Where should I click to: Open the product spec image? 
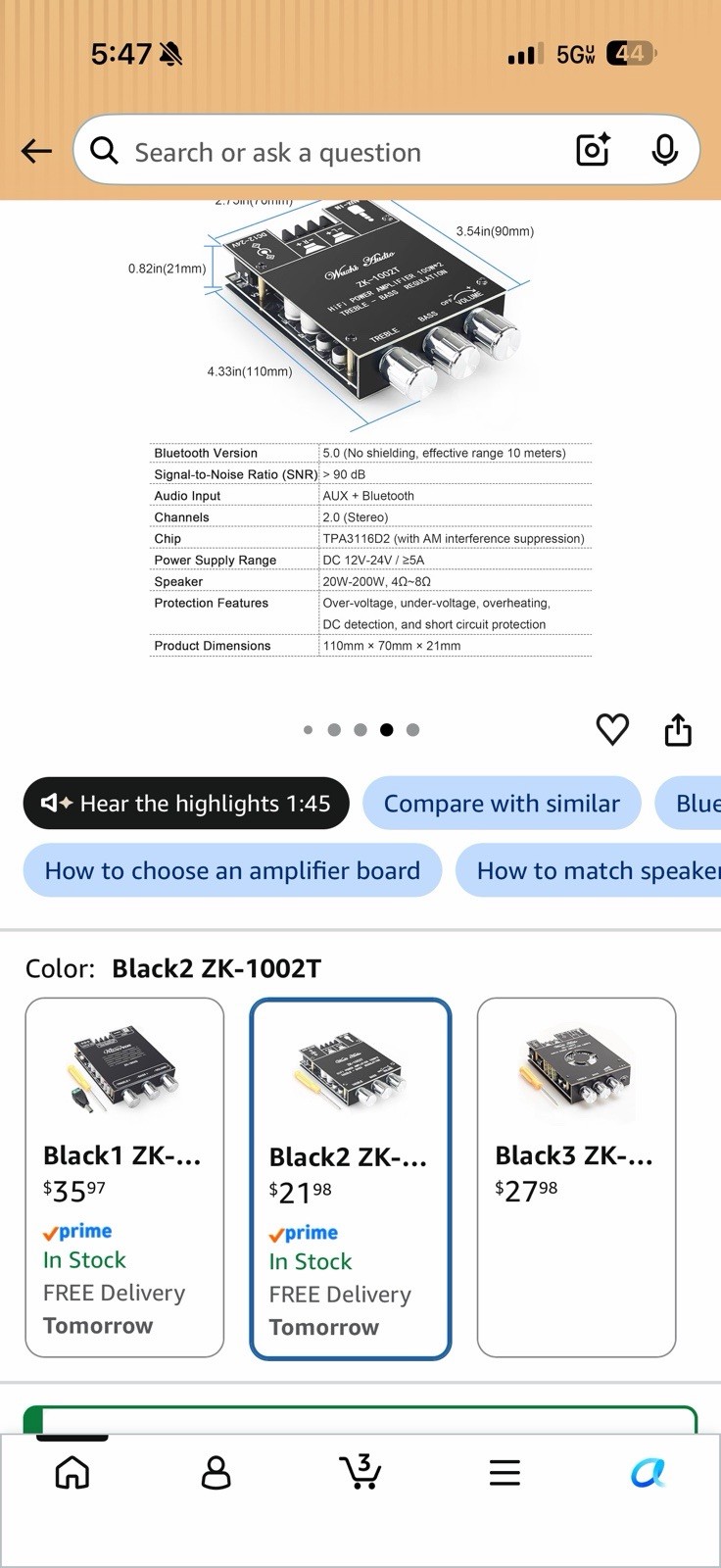click(x=360, y=429)
